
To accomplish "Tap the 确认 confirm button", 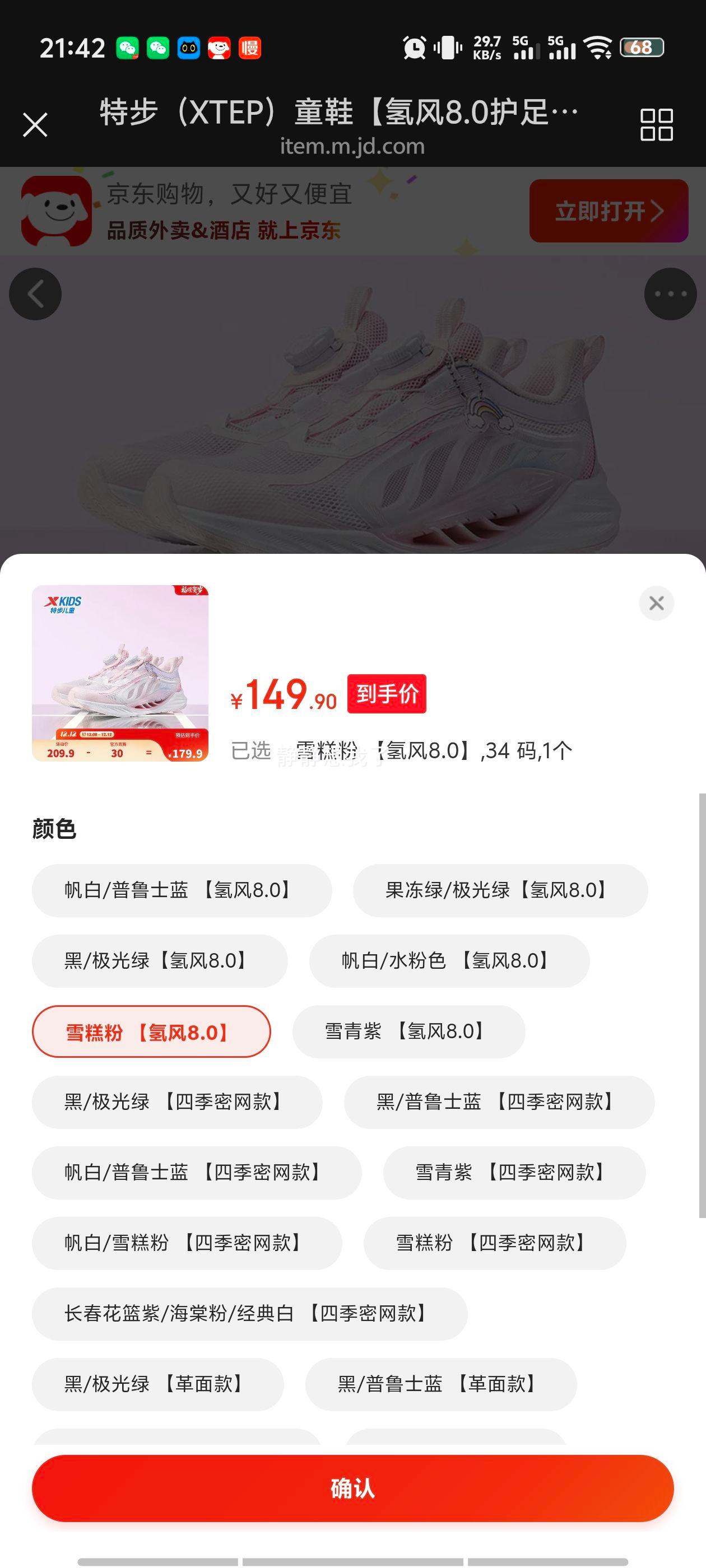I will (x=352, y=1489).
